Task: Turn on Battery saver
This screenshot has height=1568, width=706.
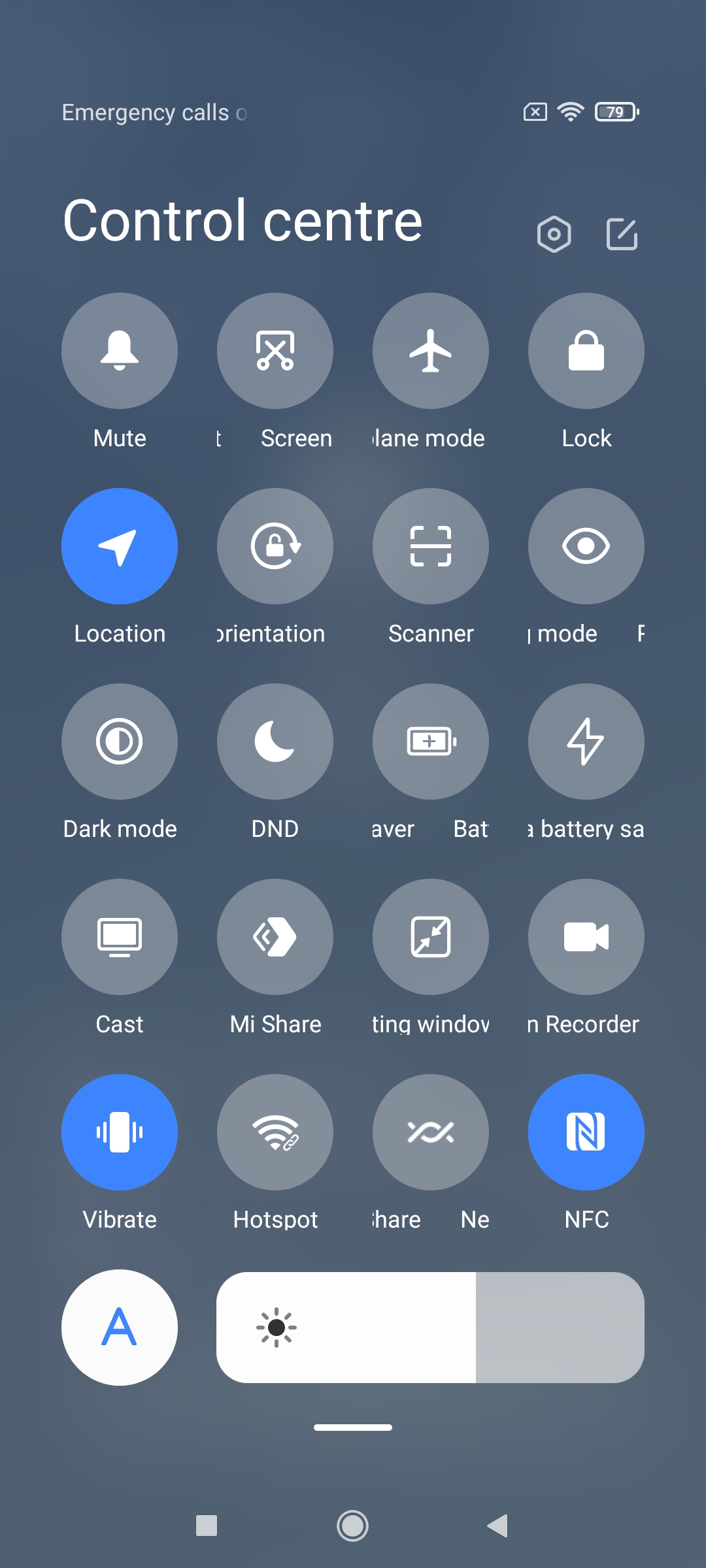Action: click(431, 742)
